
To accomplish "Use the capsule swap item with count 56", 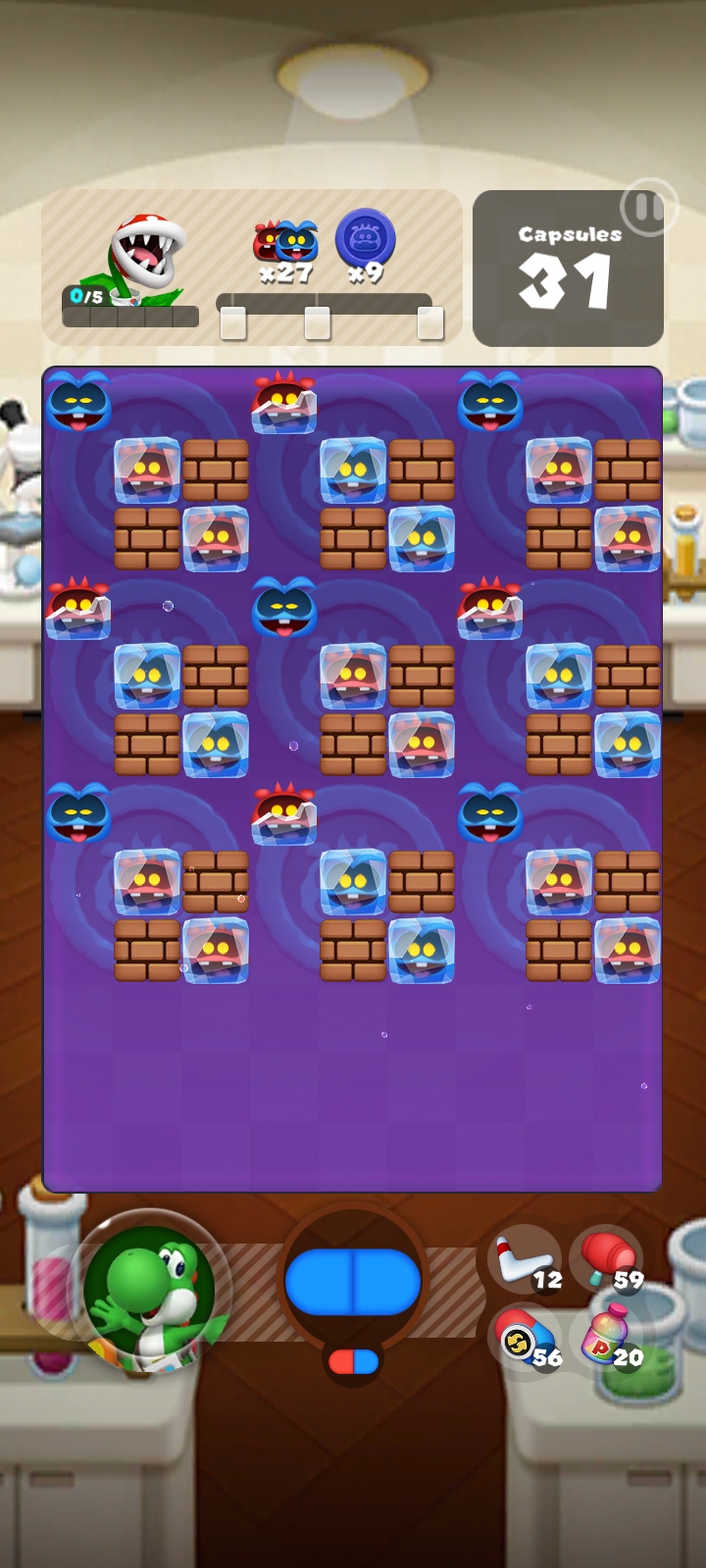I will pyautogui.click(x=526, y=1340).
